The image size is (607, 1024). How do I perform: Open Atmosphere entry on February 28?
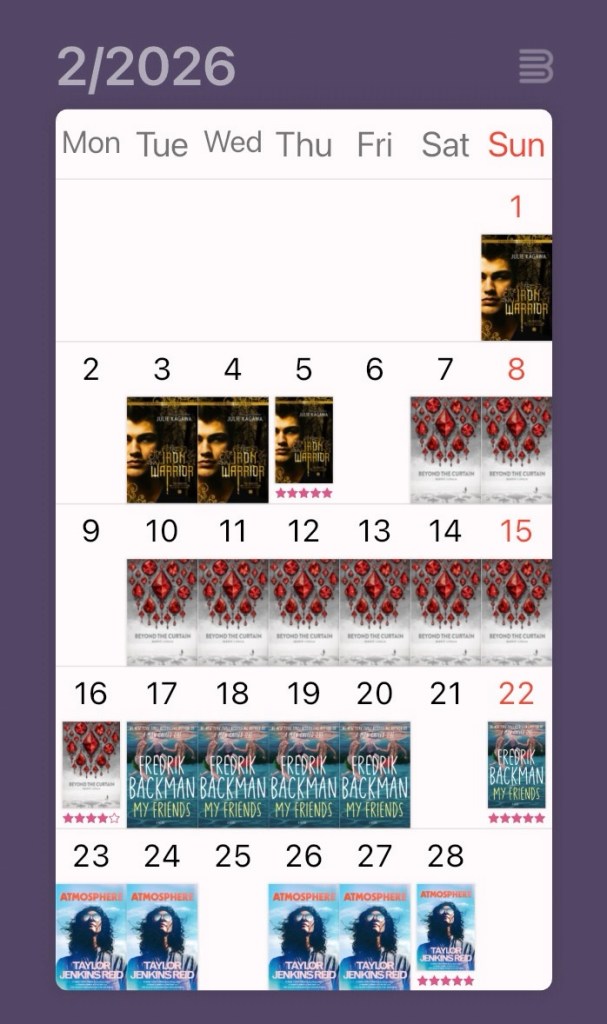(445, 929)
